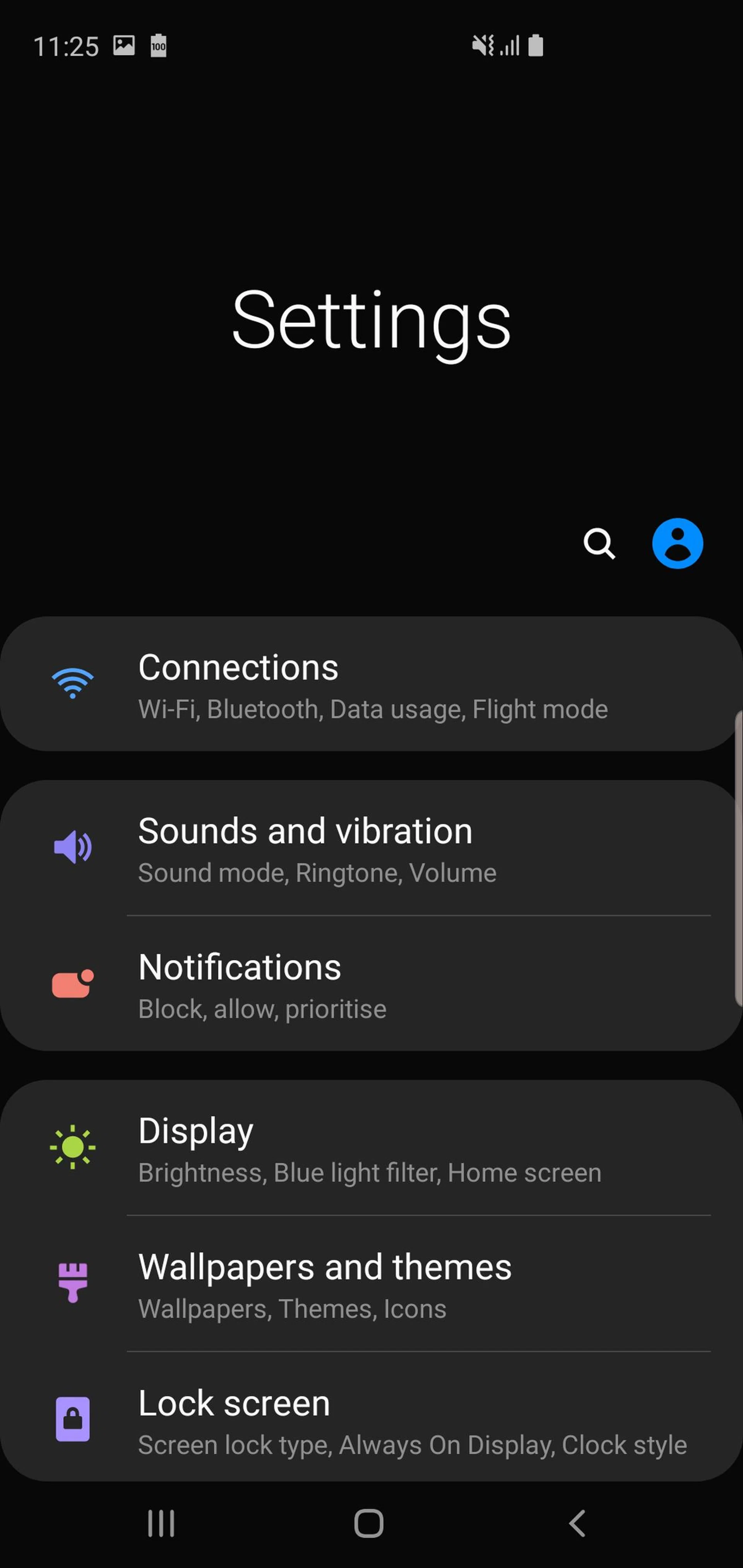Tap the back button in navigation bar
The image size is (743, 1568).
click(x=577, y=1524)
